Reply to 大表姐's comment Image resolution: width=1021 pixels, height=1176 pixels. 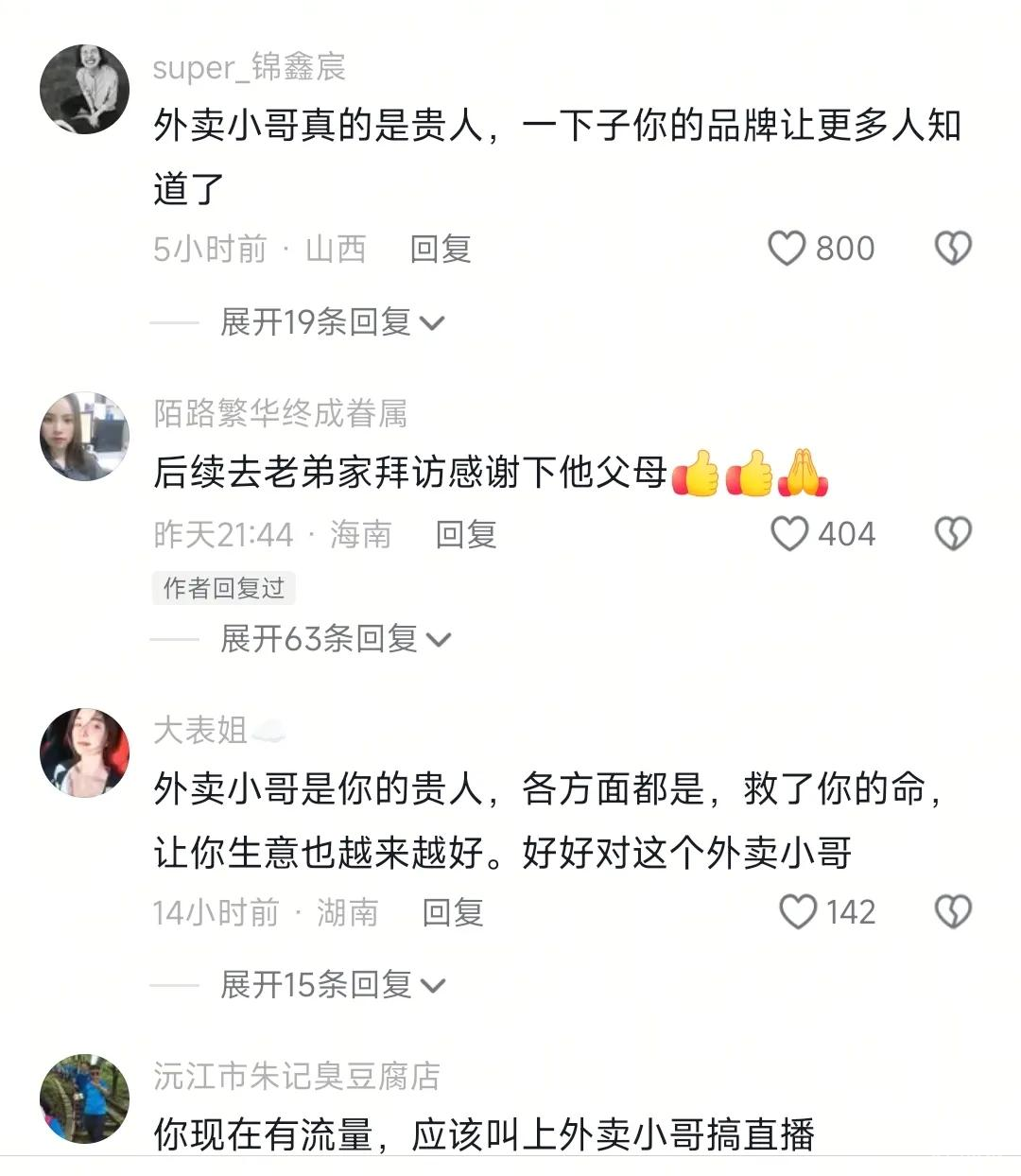coord(452,912)
